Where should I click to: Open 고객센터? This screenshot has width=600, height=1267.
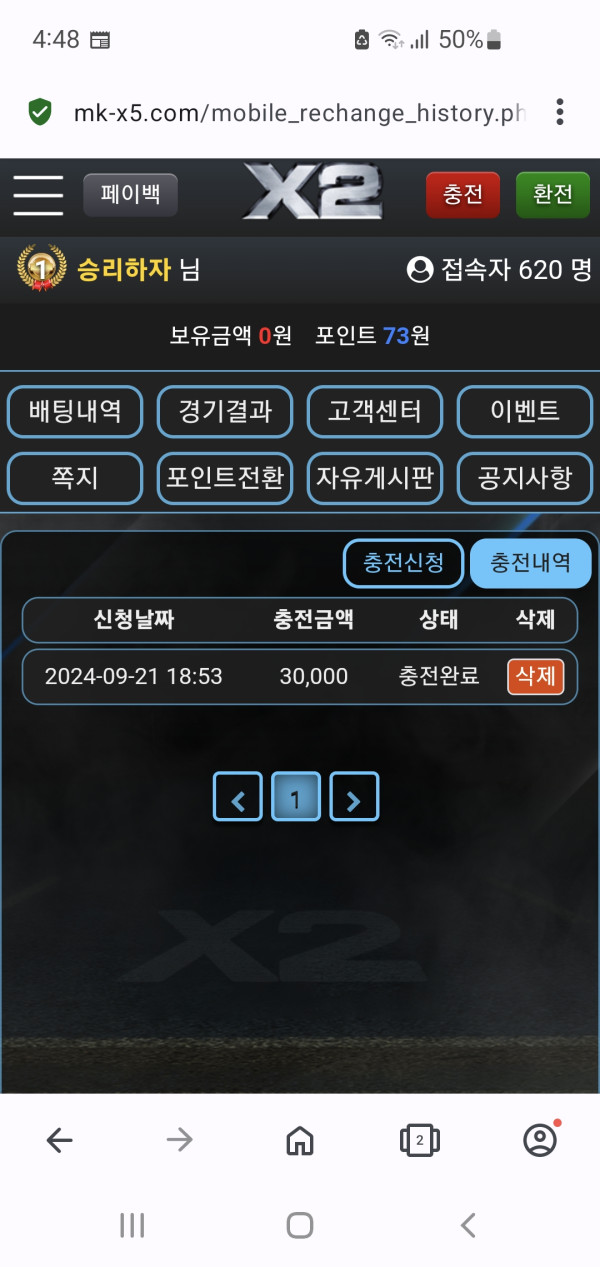(x=374, y=411)
